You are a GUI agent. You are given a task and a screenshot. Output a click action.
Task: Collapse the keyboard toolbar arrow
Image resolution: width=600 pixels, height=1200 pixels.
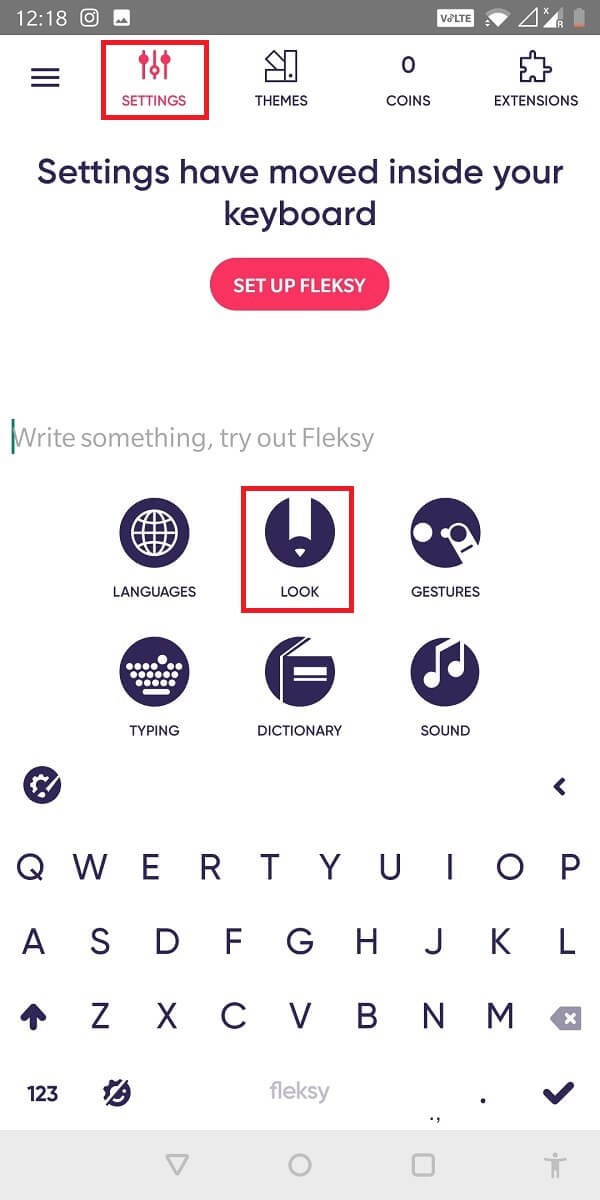pos(560,787)
